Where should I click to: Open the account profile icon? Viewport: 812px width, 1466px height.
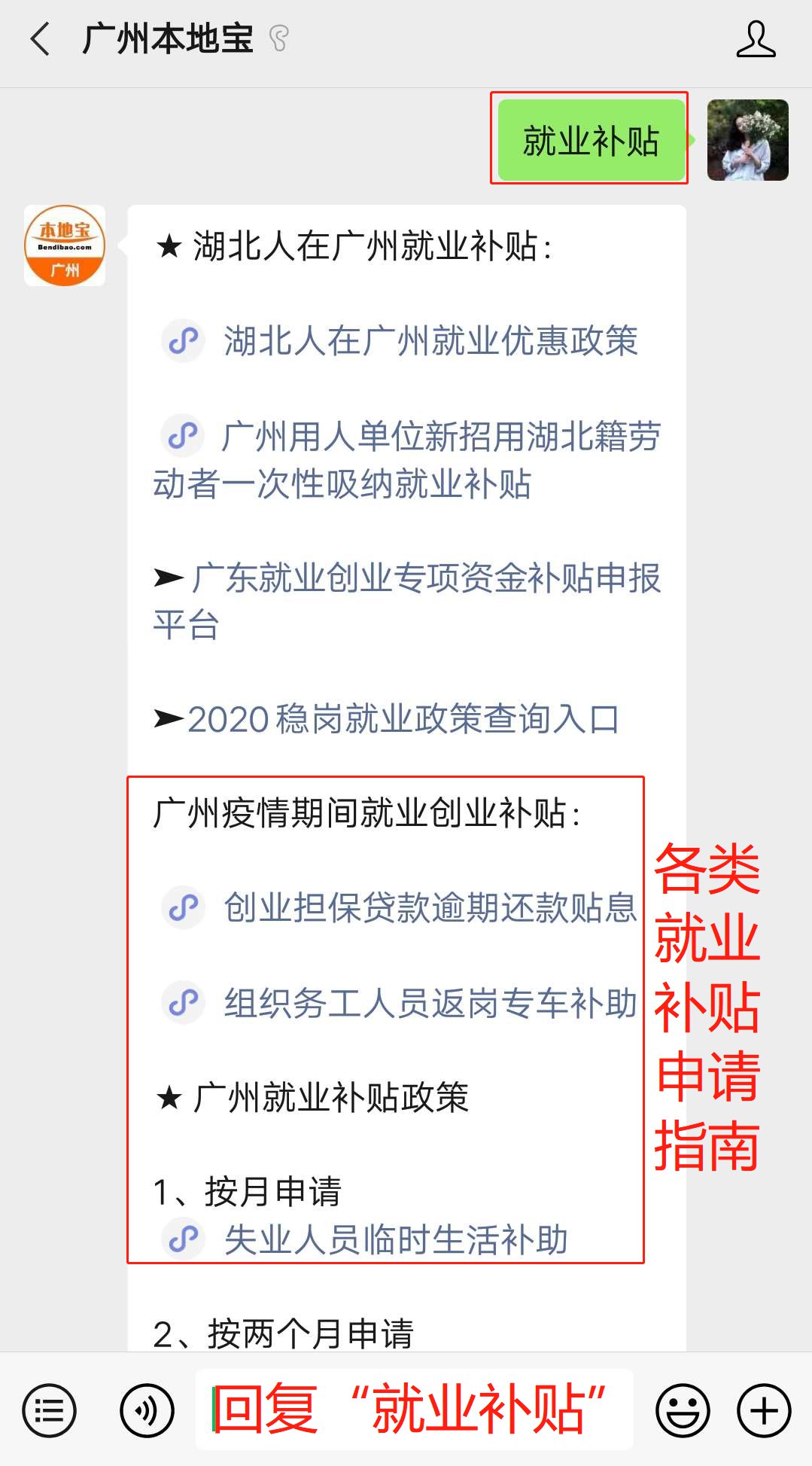[x=756, y=39]
